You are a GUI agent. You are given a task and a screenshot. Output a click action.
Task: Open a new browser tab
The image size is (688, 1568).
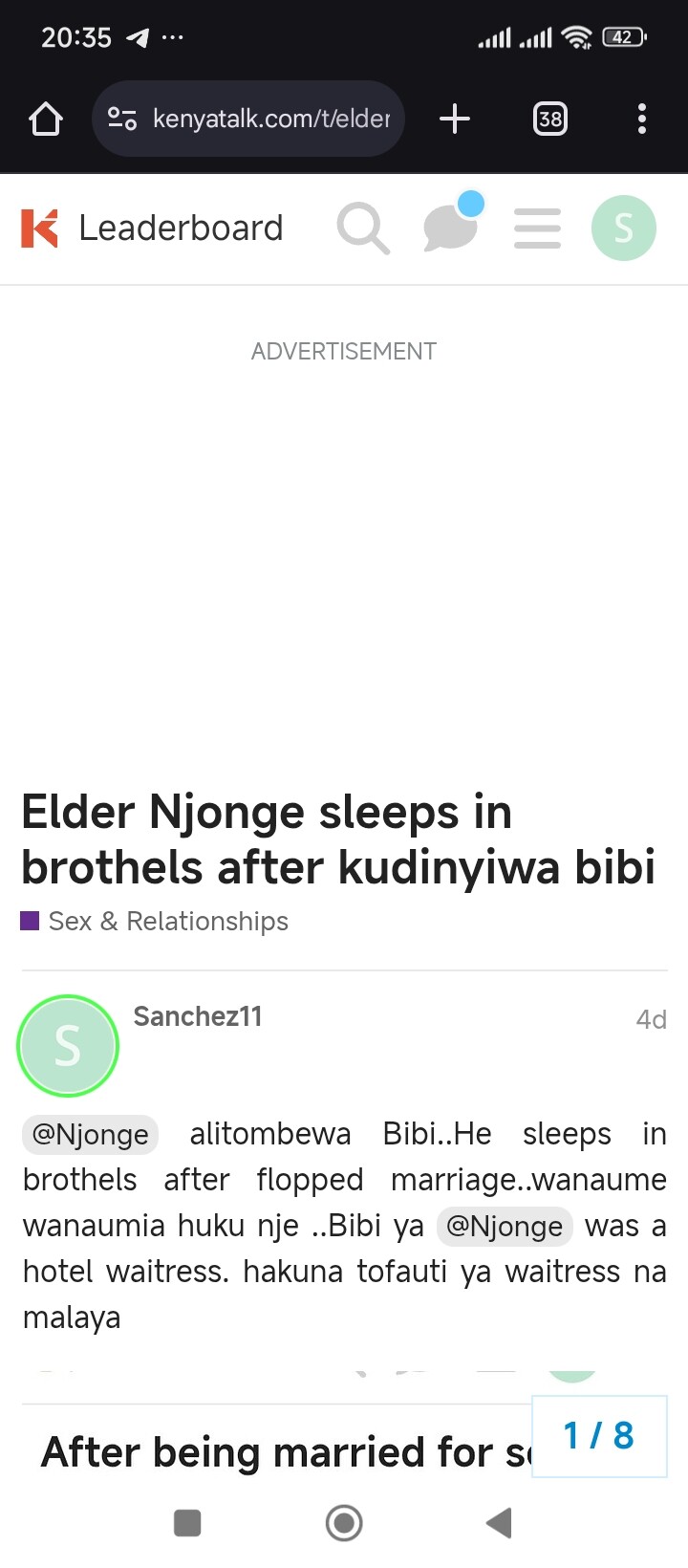point(455,119)
